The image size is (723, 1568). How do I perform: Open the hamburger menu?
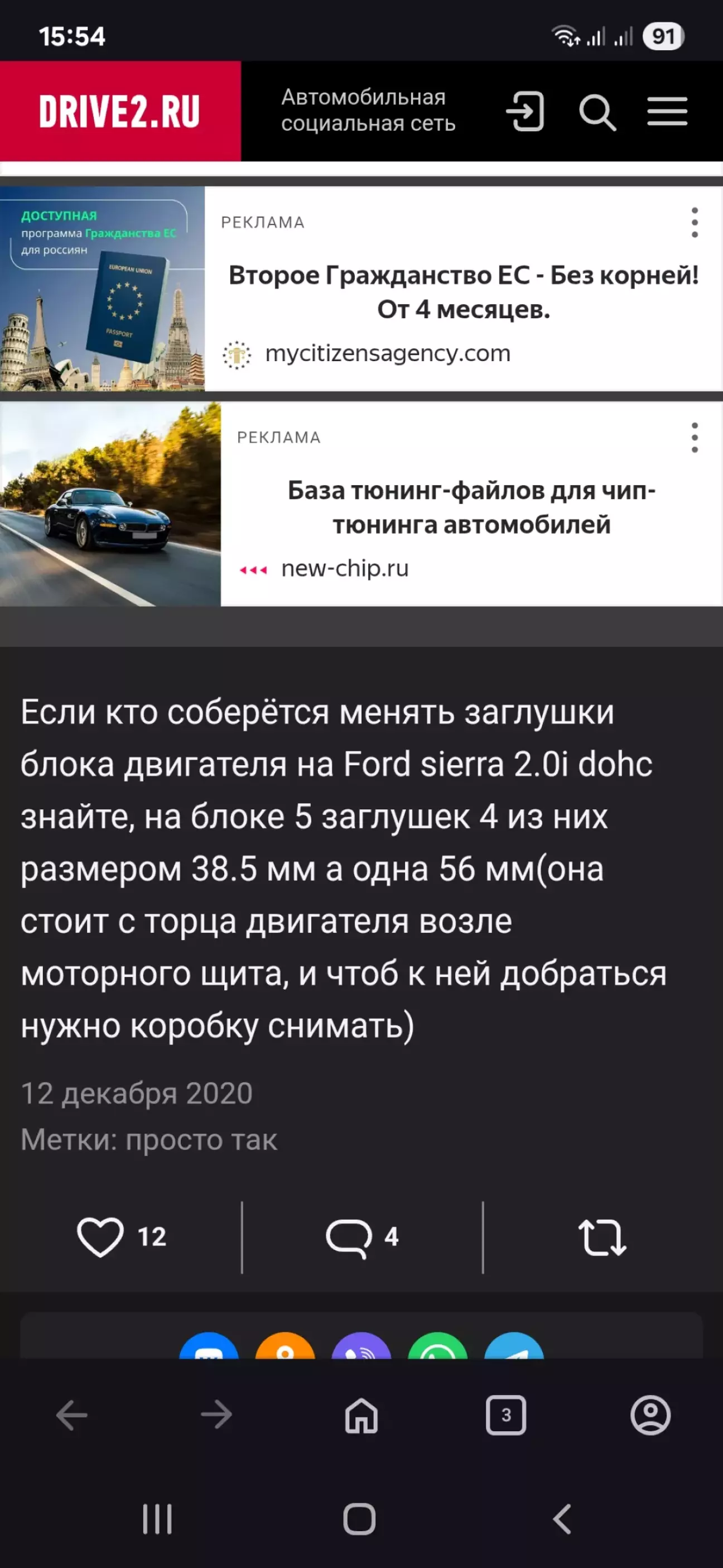(x=667, y=112)
